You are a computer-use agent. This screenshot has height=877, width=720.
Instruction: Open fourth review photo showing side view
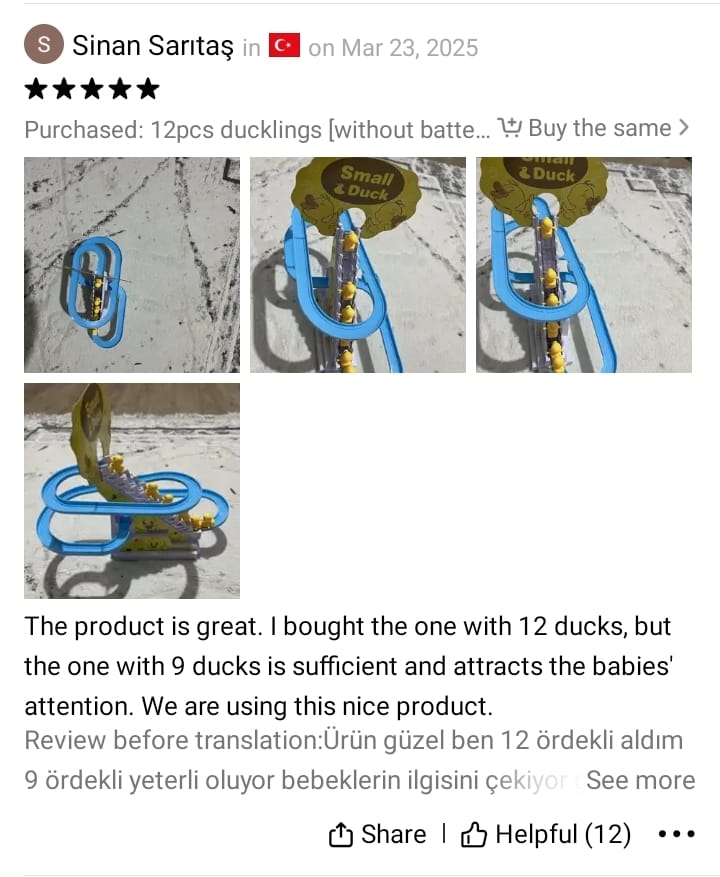click(132, 491)
